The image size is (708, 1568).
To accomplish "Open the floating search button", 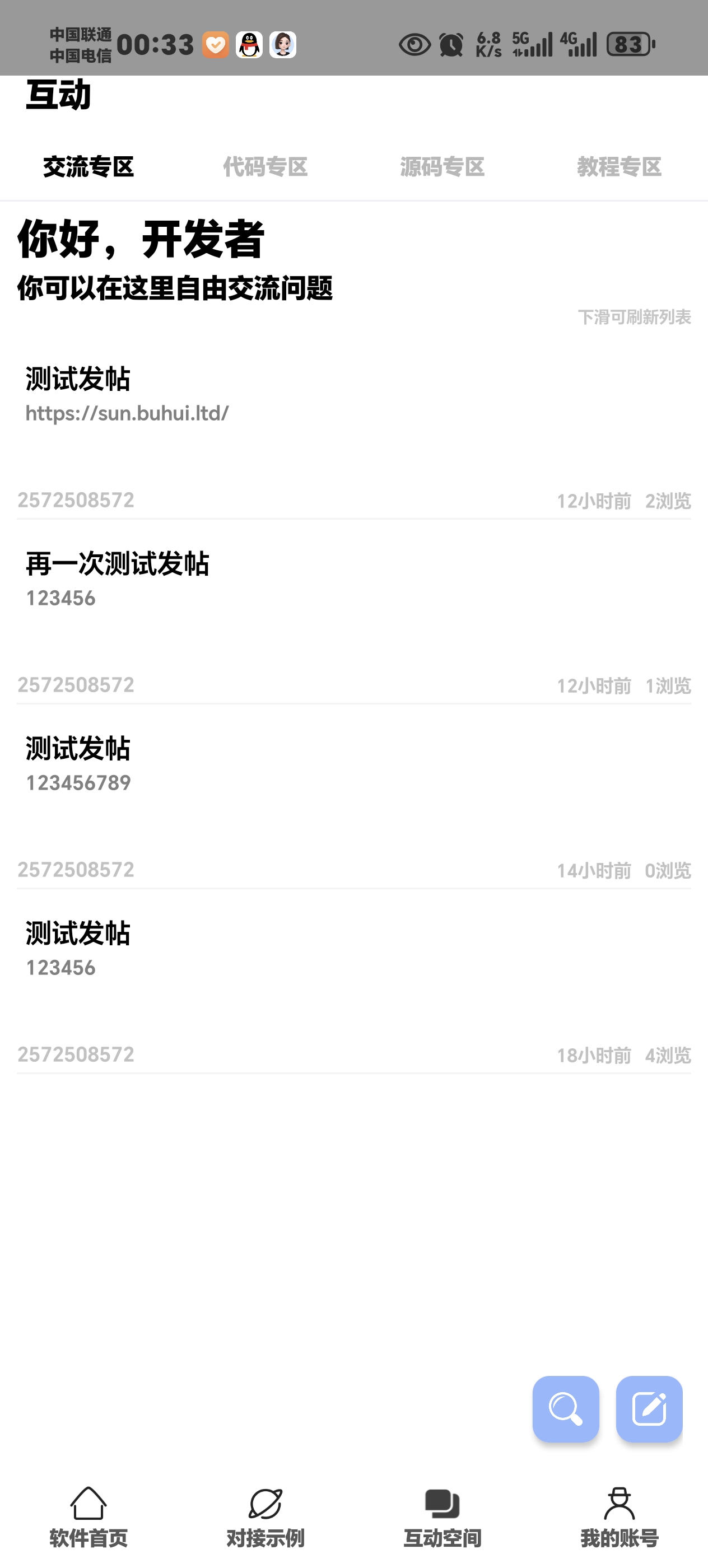I will point(565,1408).
